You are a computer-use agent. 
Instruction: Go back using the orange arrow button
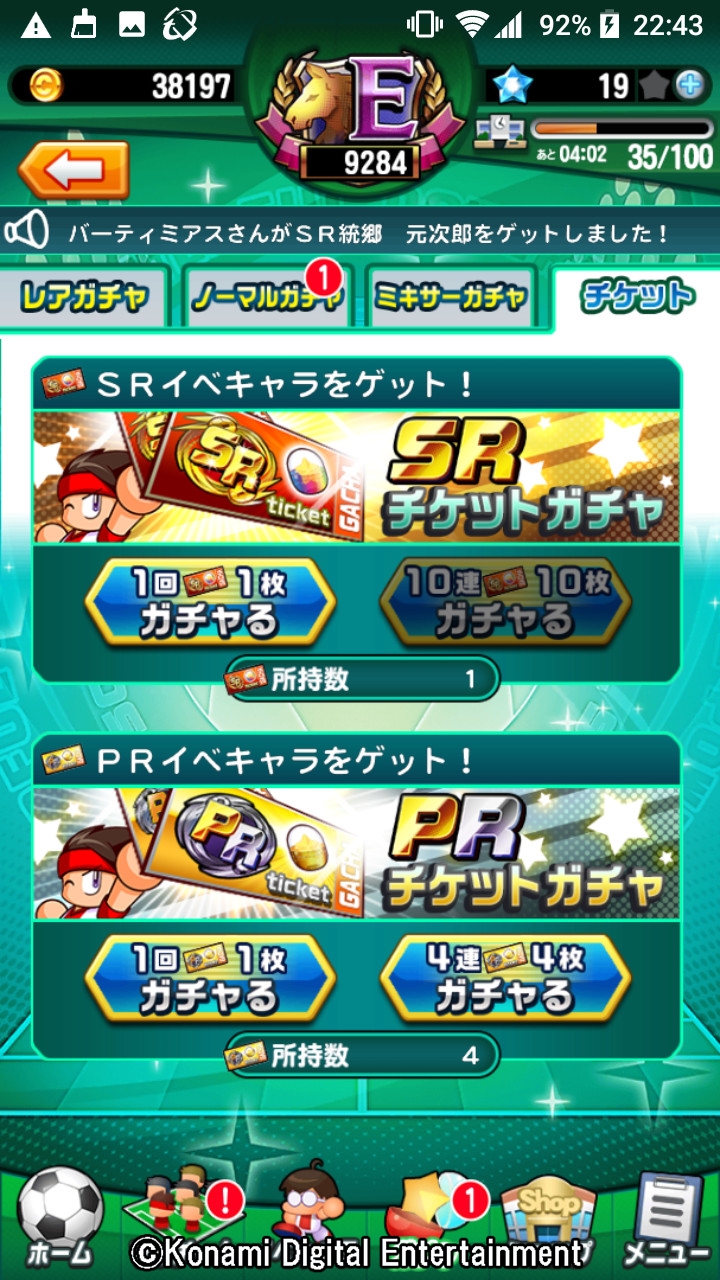tap(74, 168)
